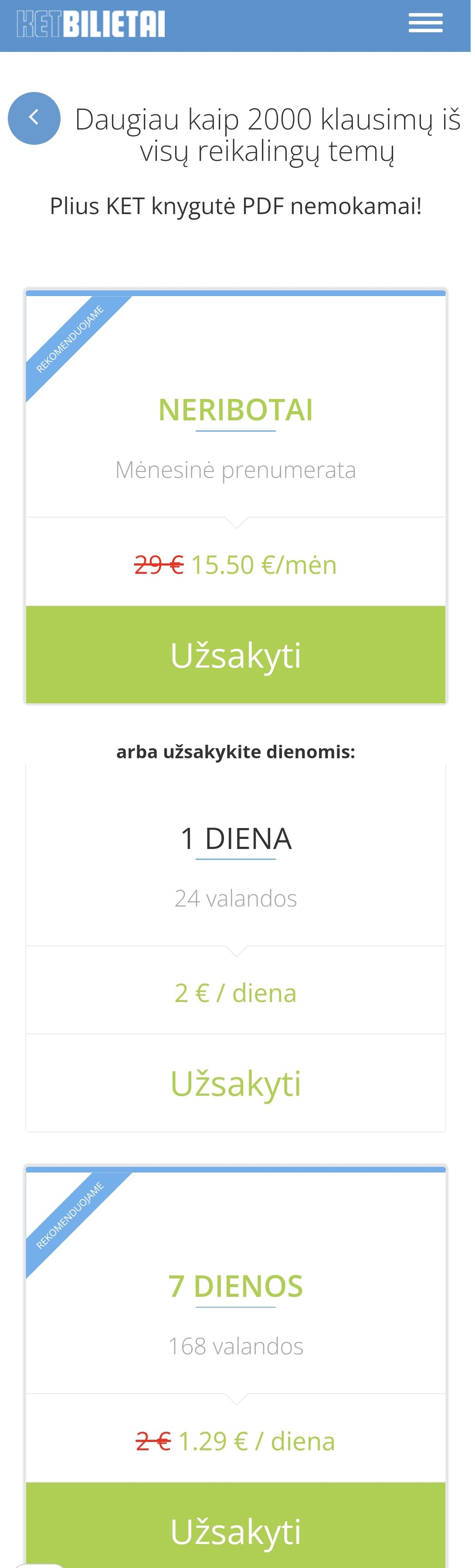The height and width of the screenshot is (1568, 475).
Task: Order the 1 Diena plan
Action: click(x=235, y=1083)
